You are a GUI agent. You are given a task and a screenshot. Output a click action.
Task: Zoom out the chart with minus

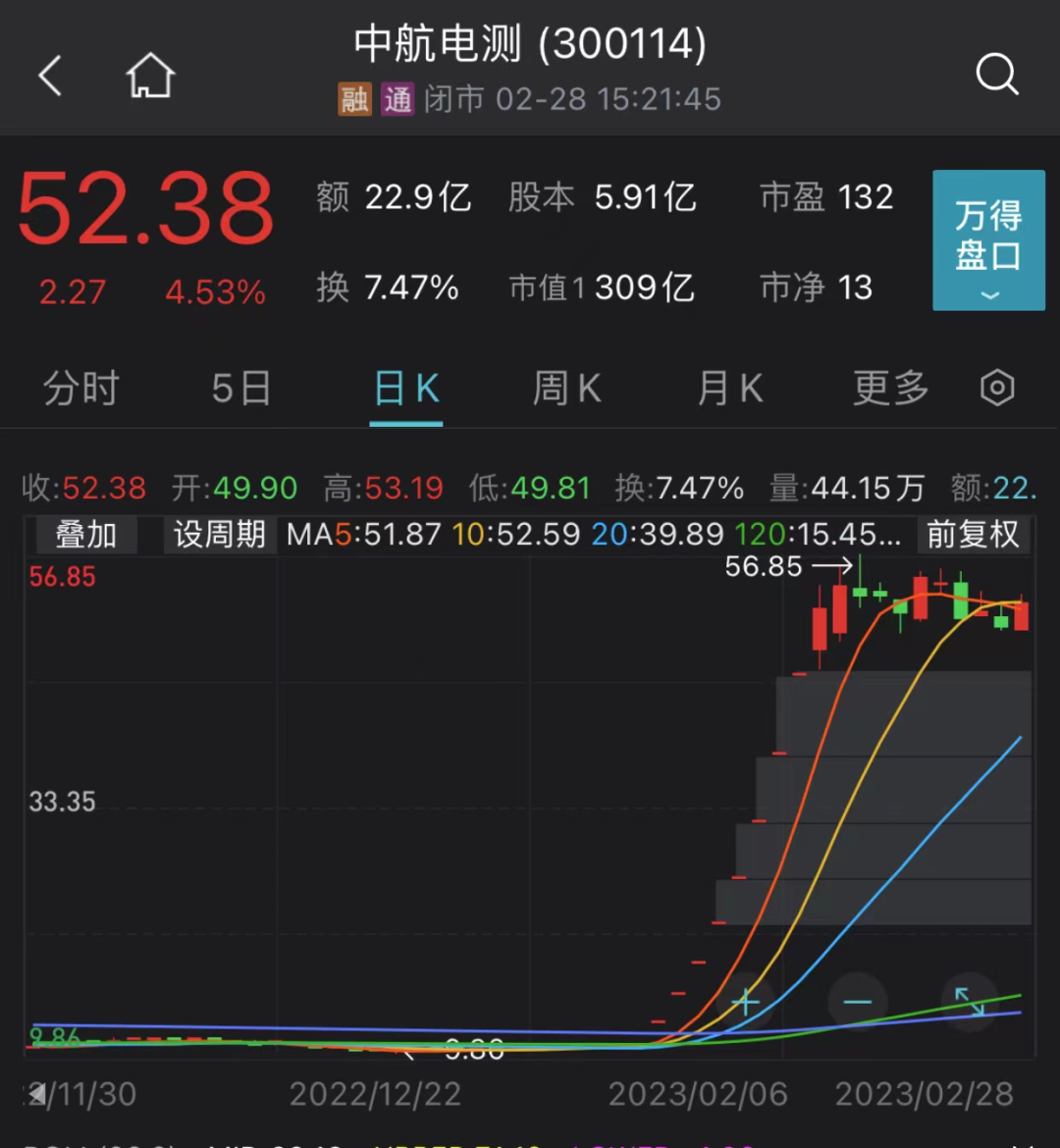point(858,1002)
